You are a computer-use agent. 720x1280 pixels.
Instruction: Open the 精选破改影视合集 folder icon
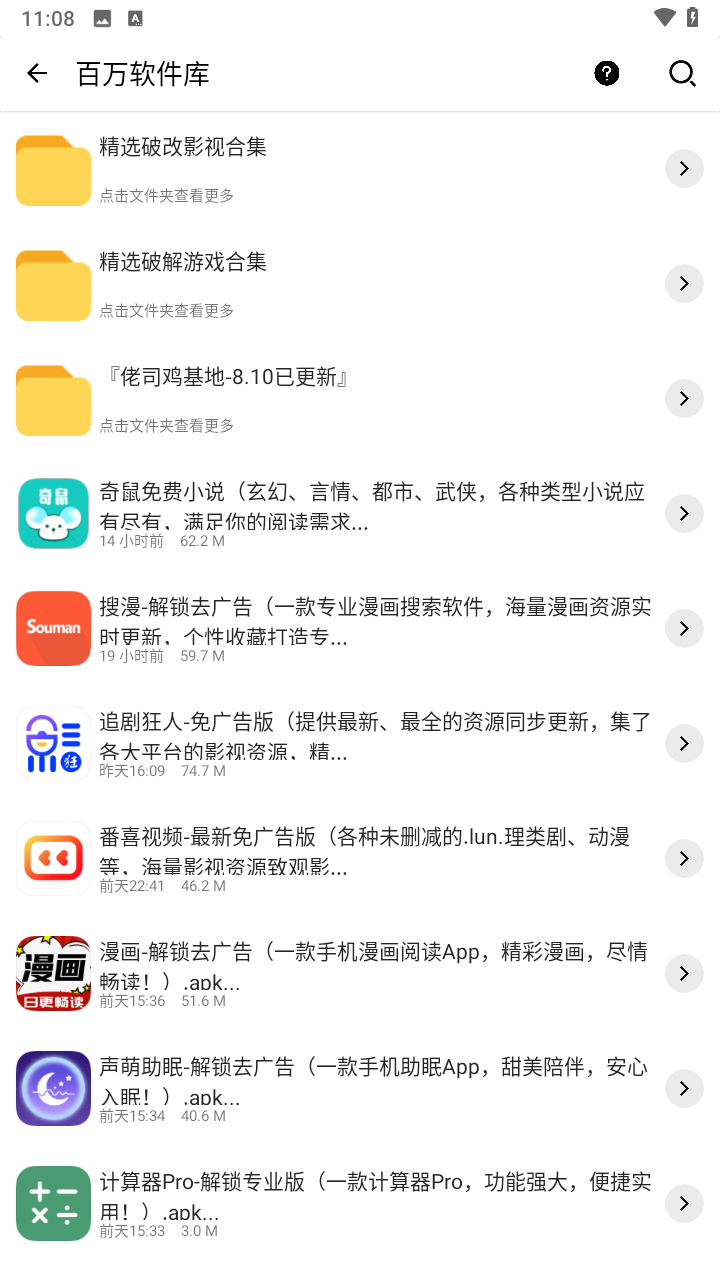[x=53, y=170]
